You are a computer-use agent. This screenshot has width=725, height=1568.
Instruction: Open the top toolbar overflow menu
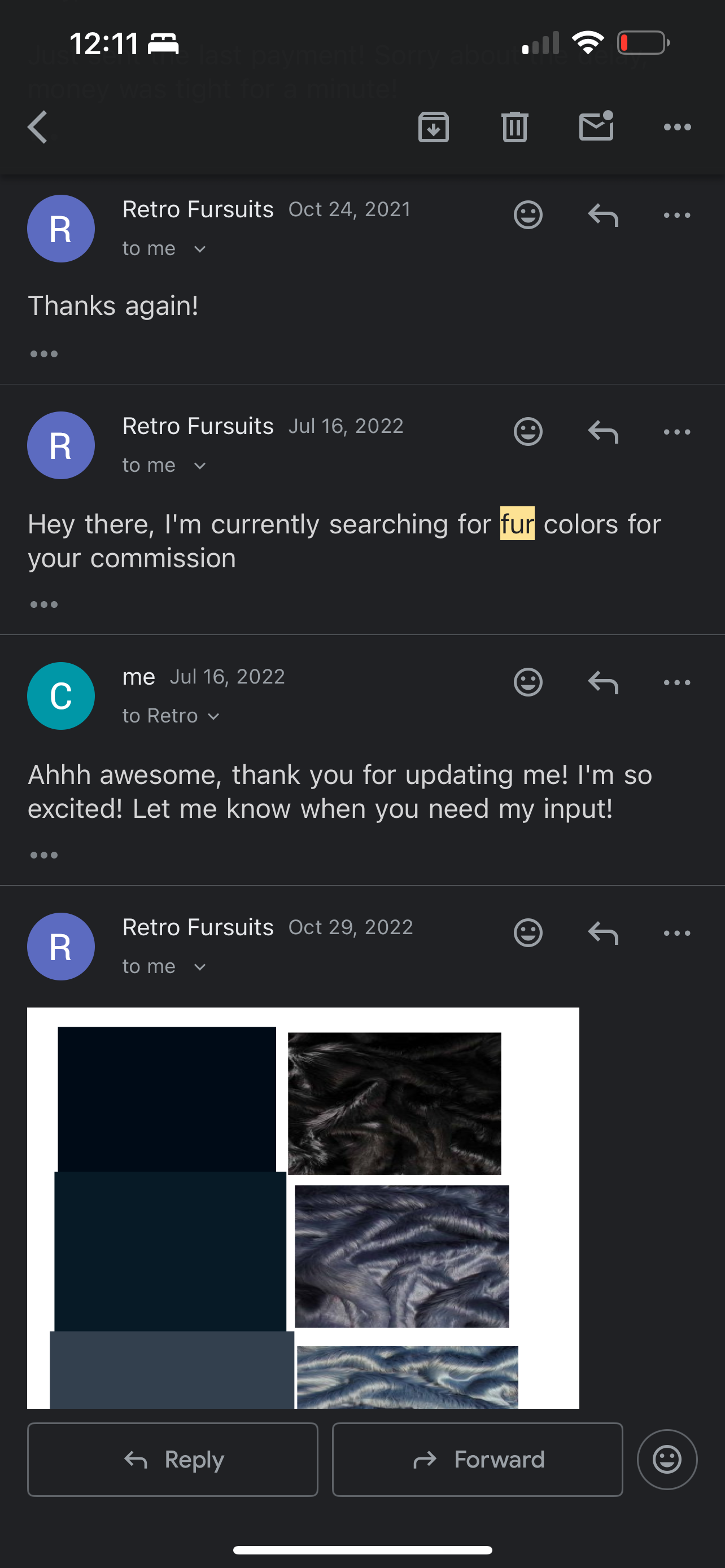[677, 127]
